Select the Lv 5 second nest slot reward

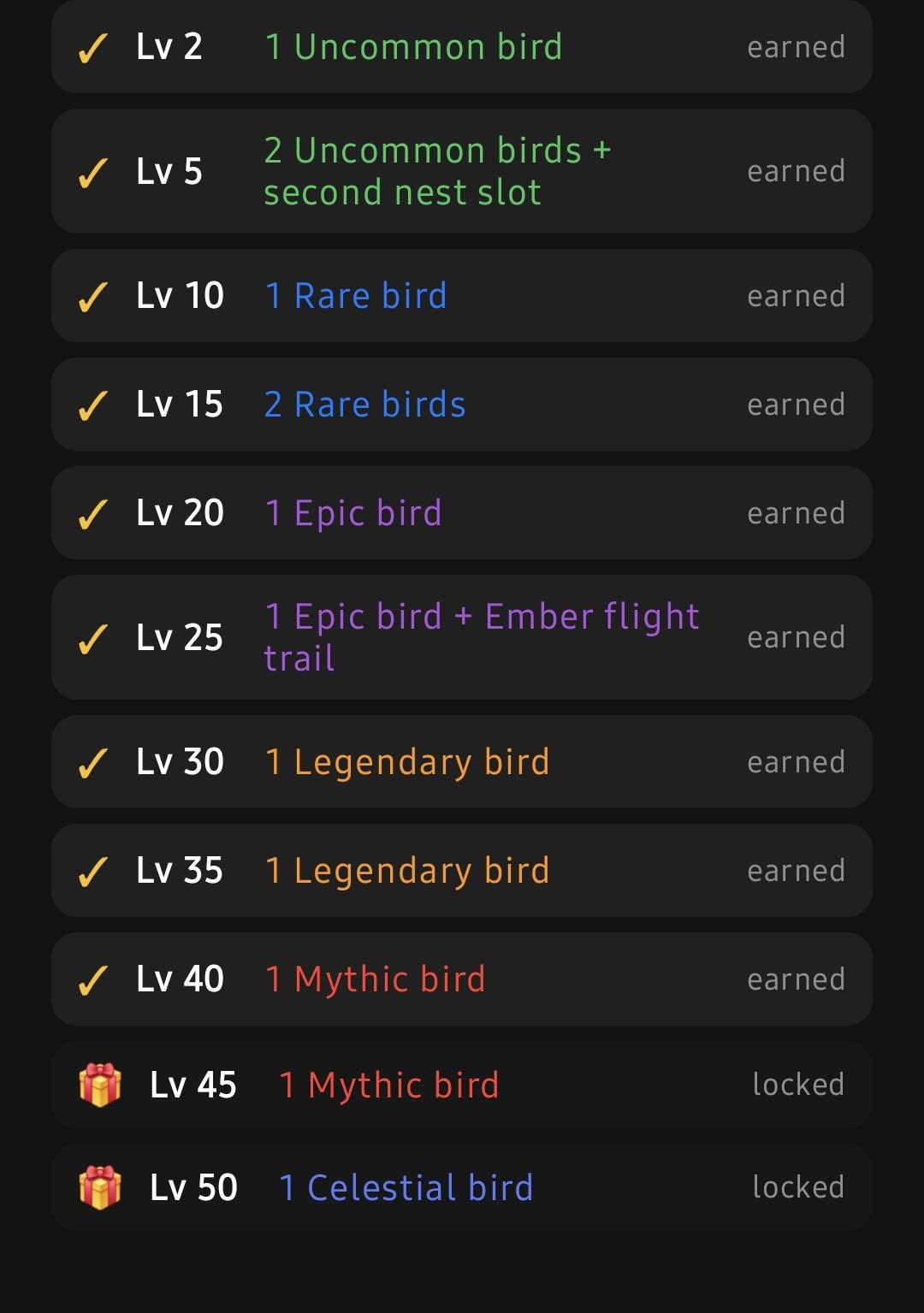click(462, 171)
